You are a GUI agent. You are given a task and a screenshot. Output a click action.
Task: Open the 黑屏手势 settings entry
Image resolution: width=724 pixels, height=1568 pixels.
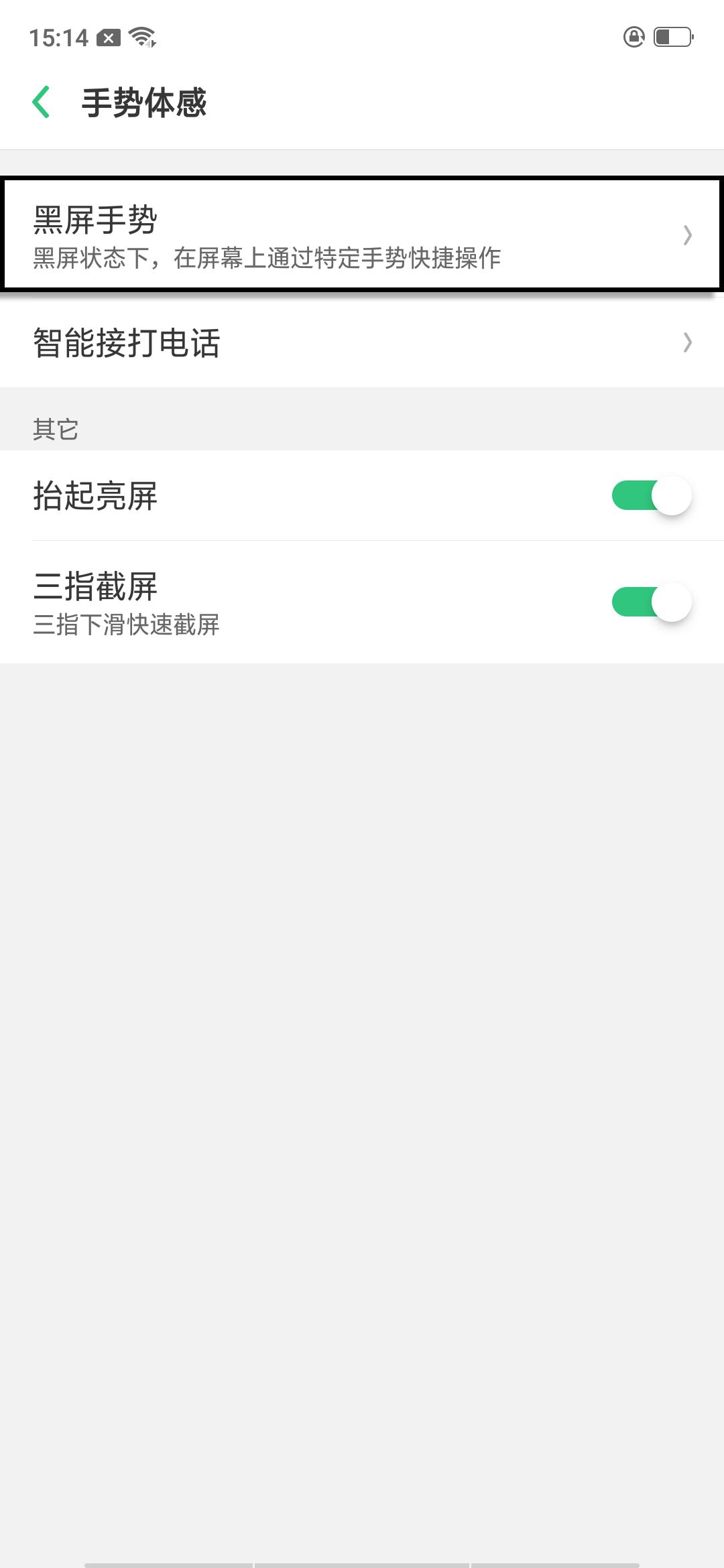pos(362,236)
